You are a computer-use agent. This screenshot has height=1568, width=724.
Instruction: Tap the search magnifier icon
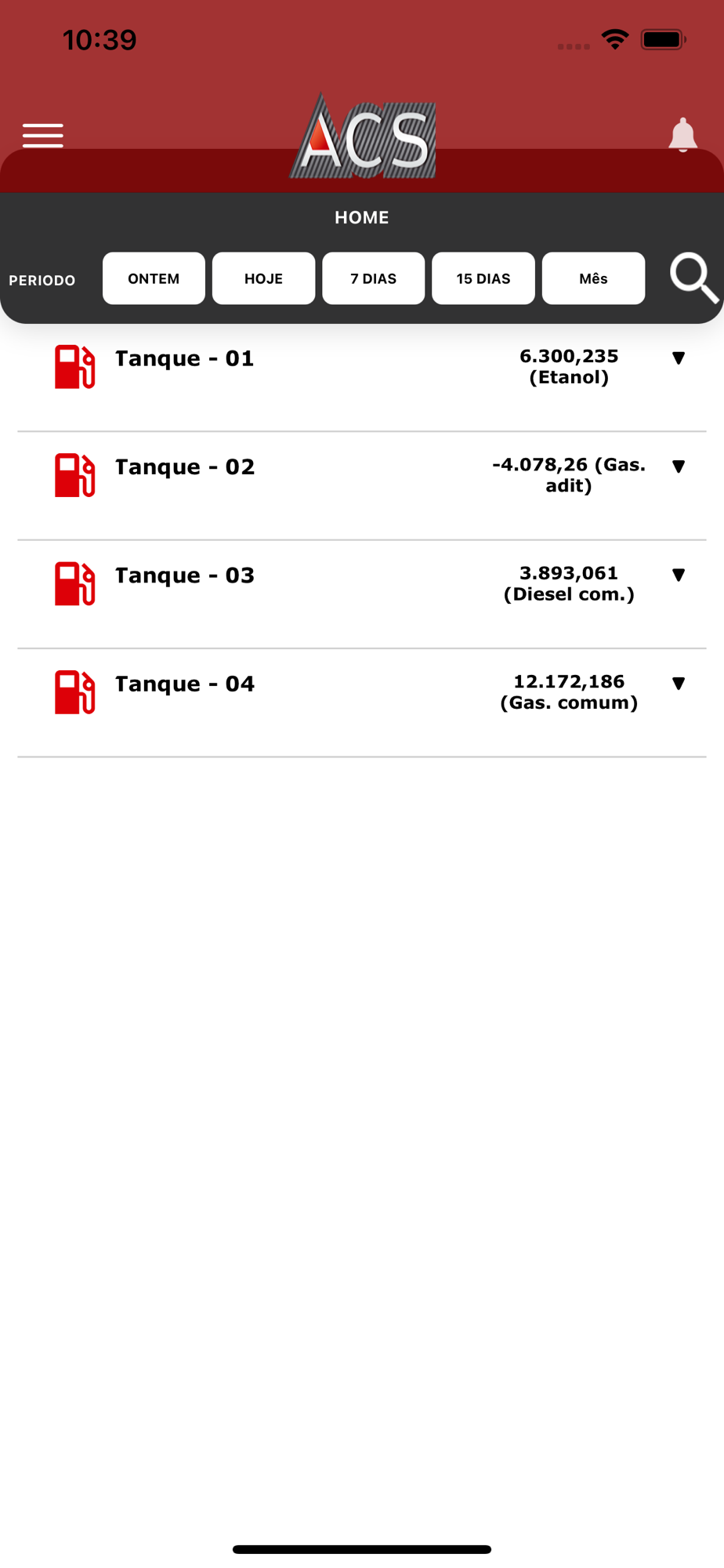point(693,278)
